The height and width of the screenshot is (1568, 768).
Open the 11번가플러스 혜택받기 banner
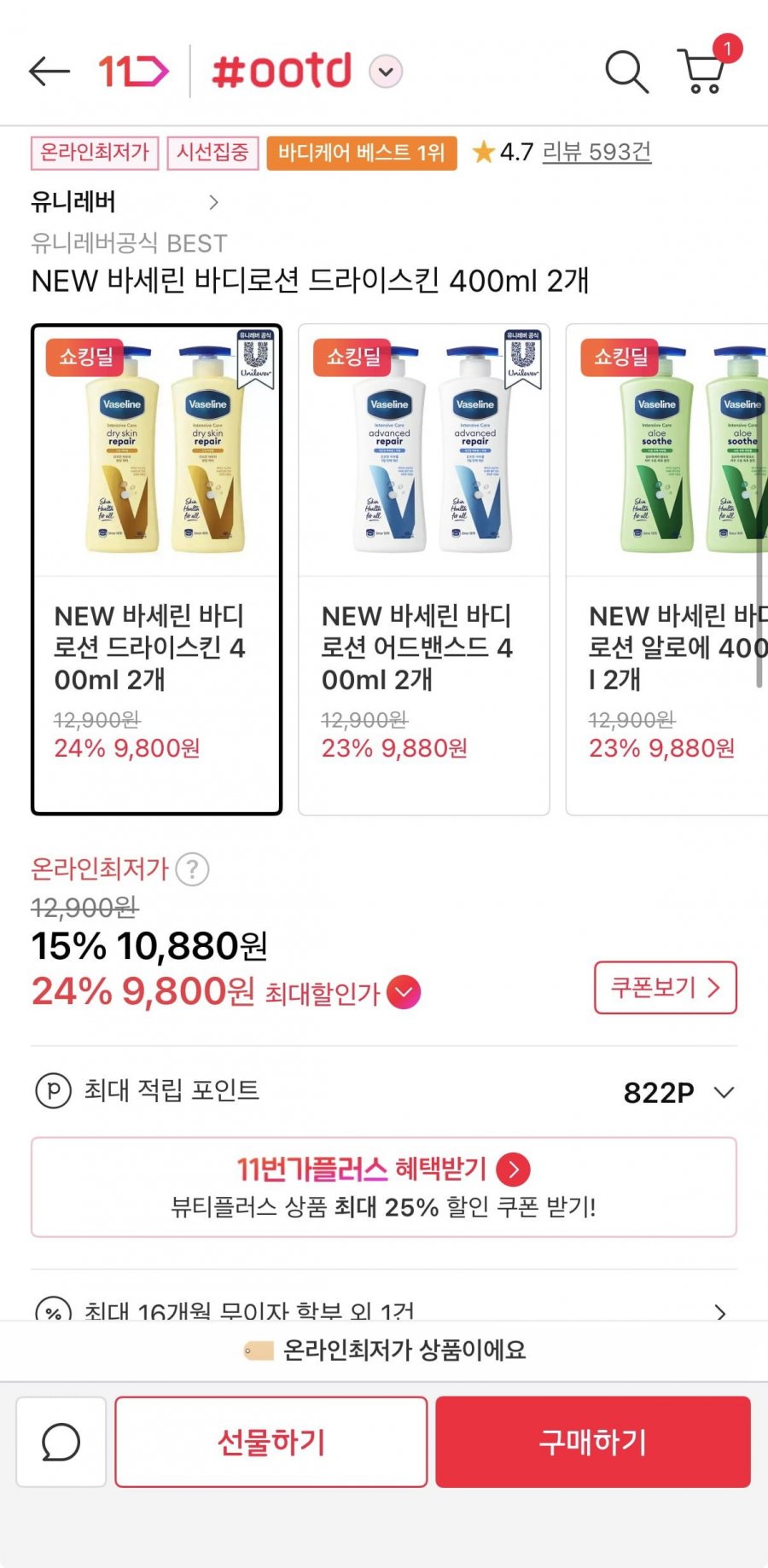point(384,1187)
